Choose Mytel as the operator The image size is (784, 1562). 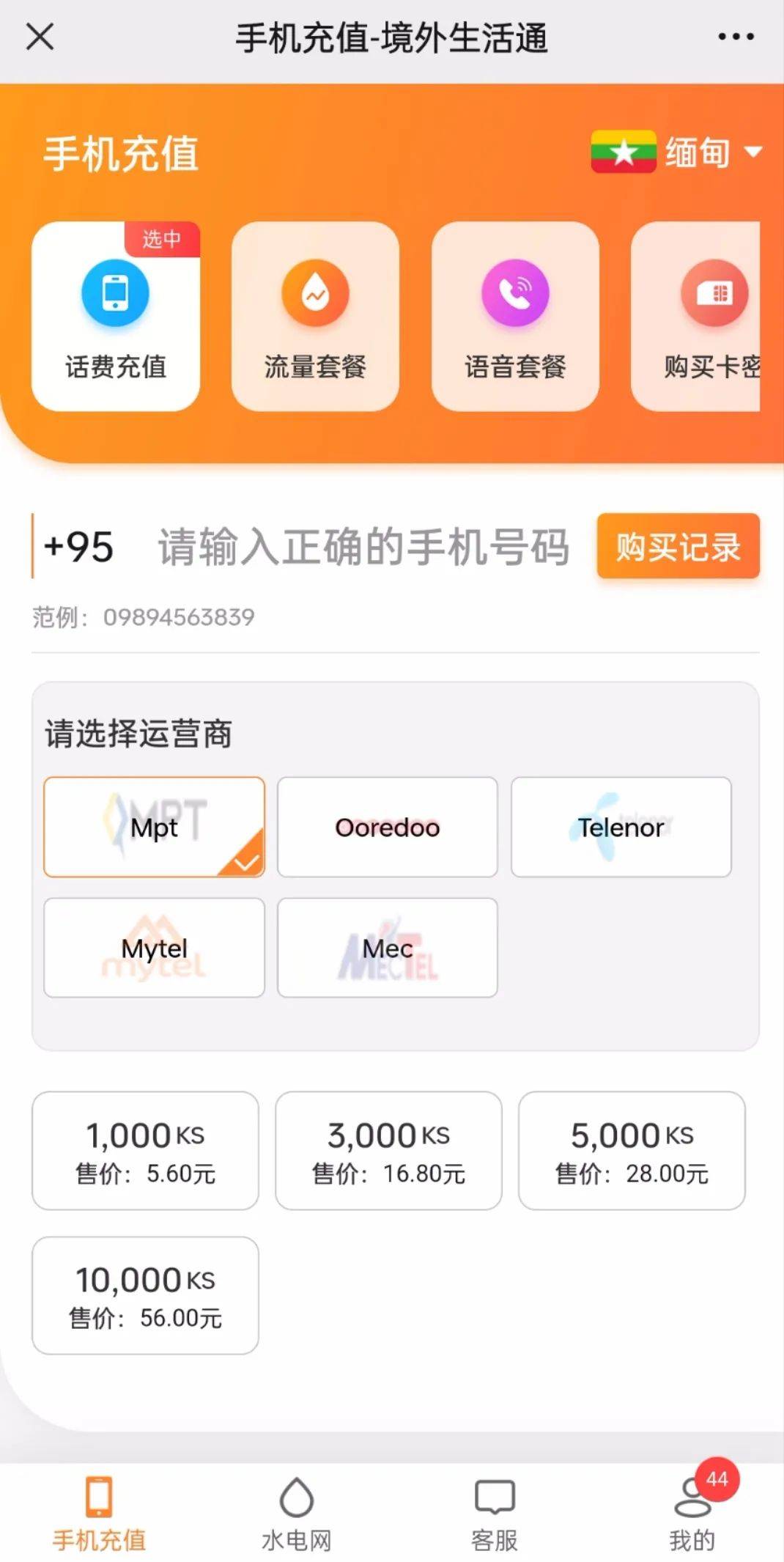(154, 948)
